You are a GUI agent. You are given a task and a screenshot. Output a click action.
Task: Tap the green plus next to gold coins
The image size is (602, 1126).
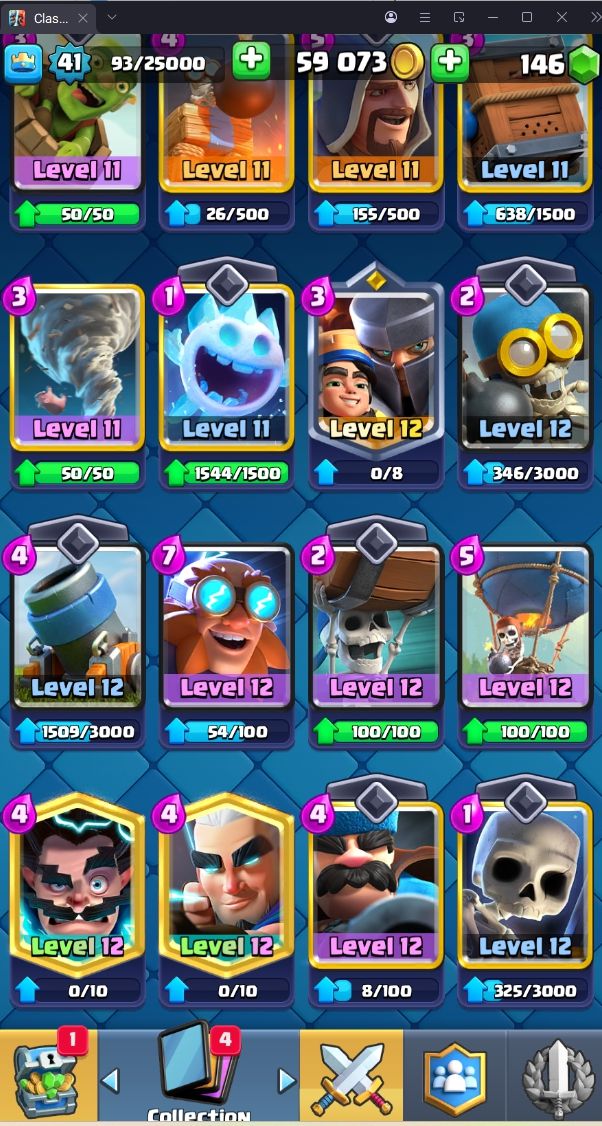[x=450, y=62]
